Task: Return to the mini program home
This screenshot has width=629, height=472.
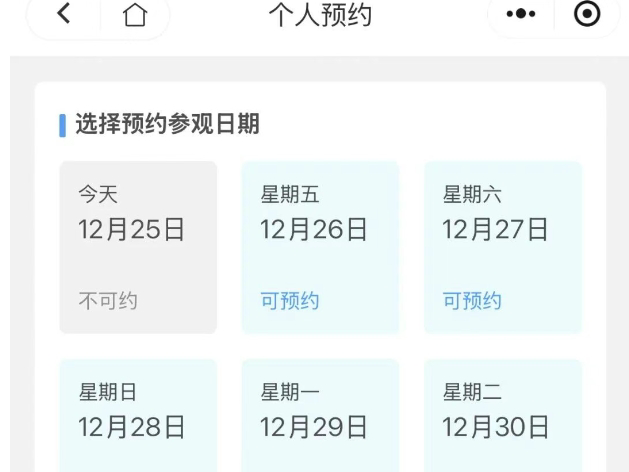Action: click(x=134, y=15)
